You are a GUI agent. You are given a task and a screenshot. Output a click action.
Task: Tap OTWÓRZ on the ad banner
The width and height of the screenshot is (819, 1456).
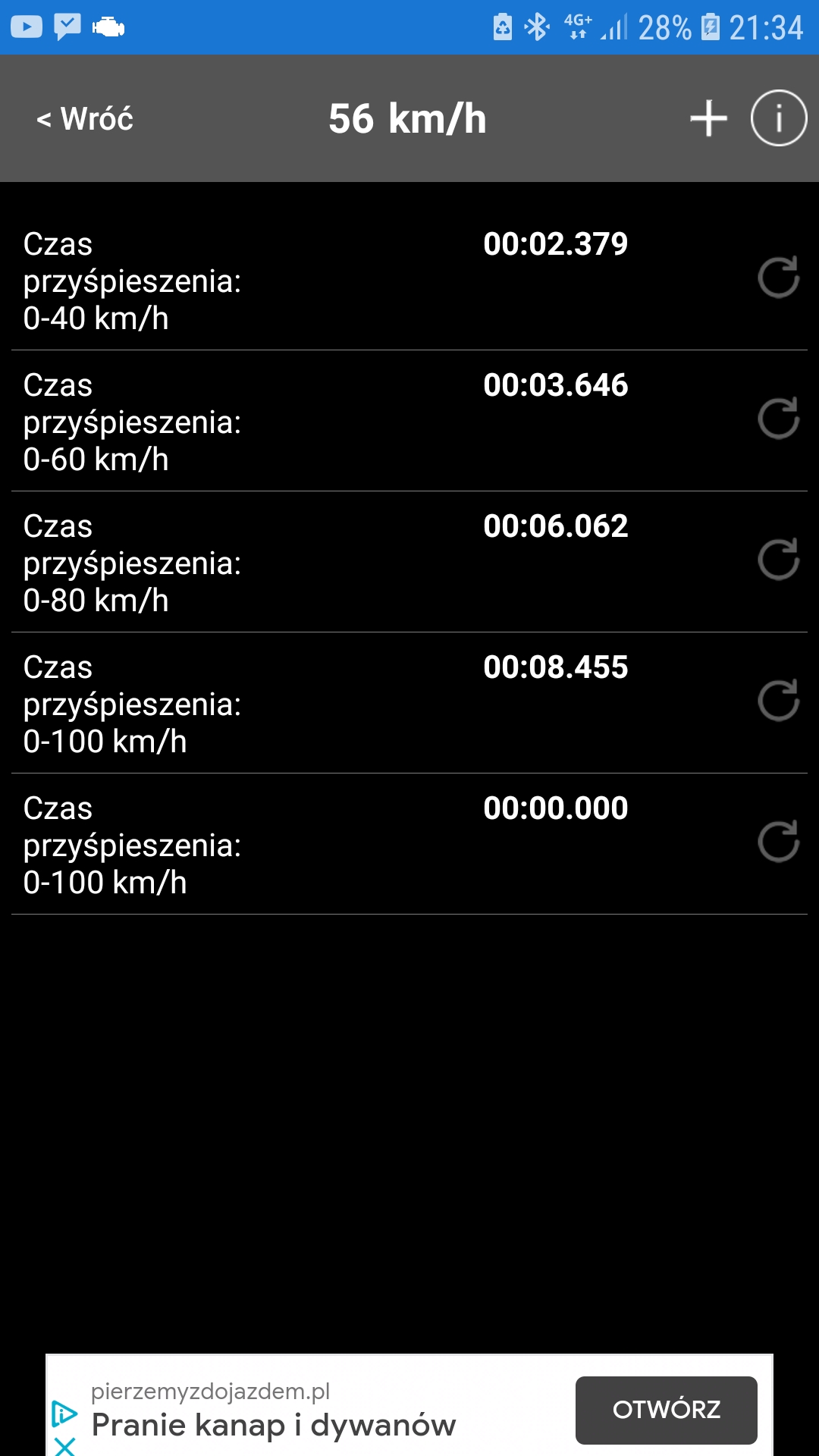[x=666, y=1410]
